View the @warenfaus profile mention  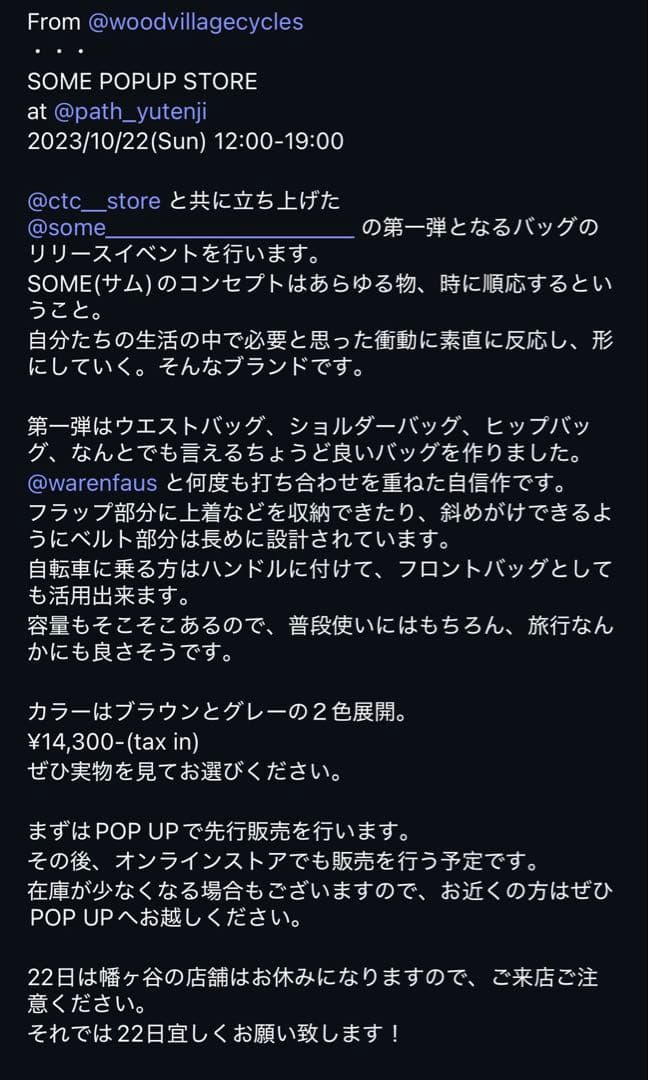click(x=93, y=483)
